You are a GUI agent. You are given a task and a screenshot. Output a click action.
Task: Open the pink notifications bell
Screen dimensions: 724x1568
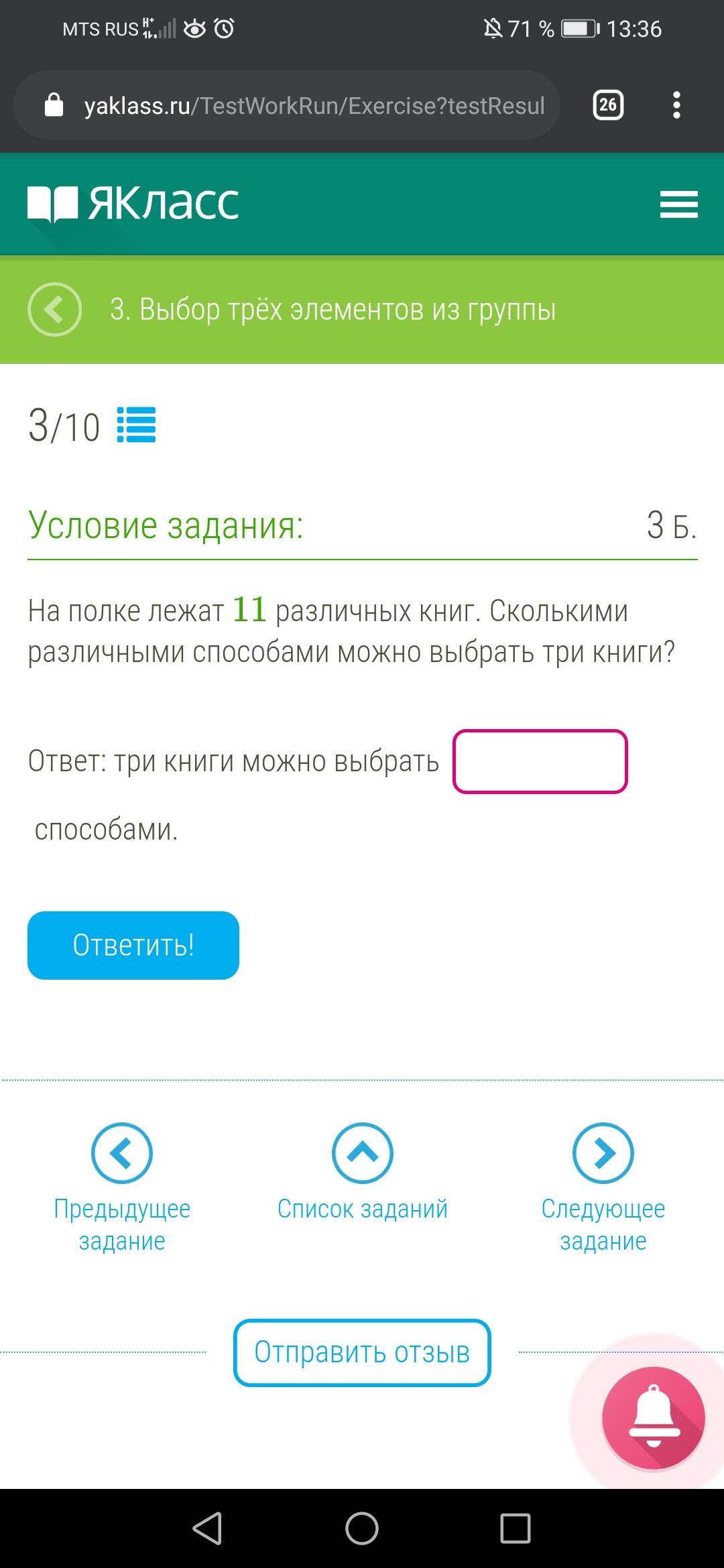click(x=654, y=1417)
